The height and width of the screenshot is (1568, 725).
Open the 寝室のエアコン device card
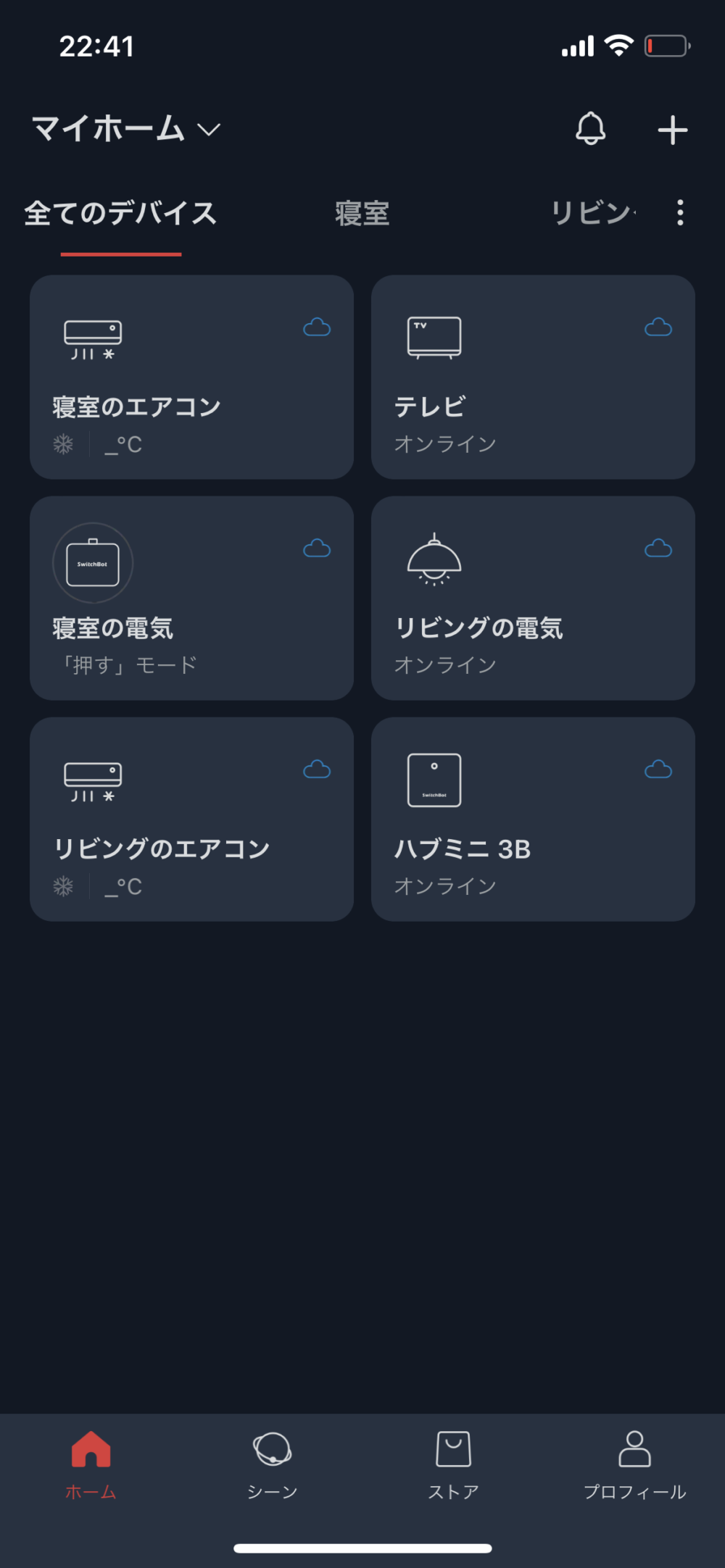[191, 377]
